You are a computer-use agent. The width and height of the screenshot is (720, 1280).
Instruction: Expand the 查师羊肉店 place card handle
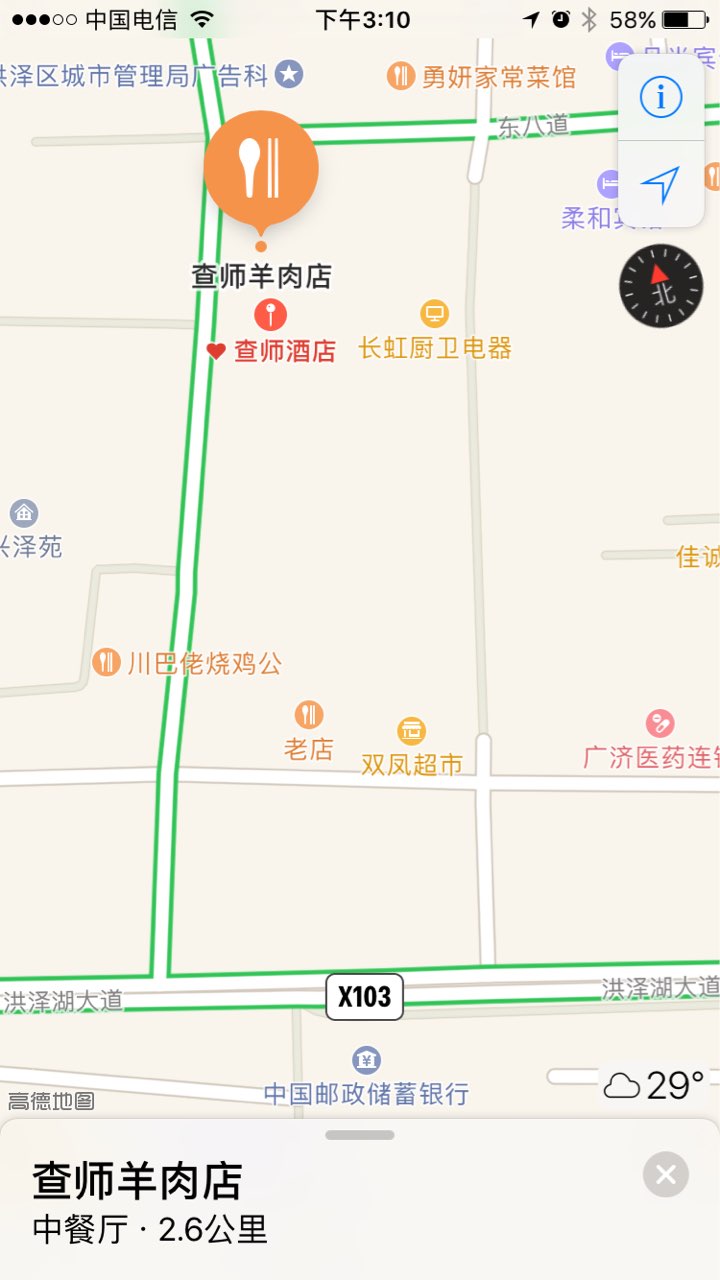[x=360, y=1135]
